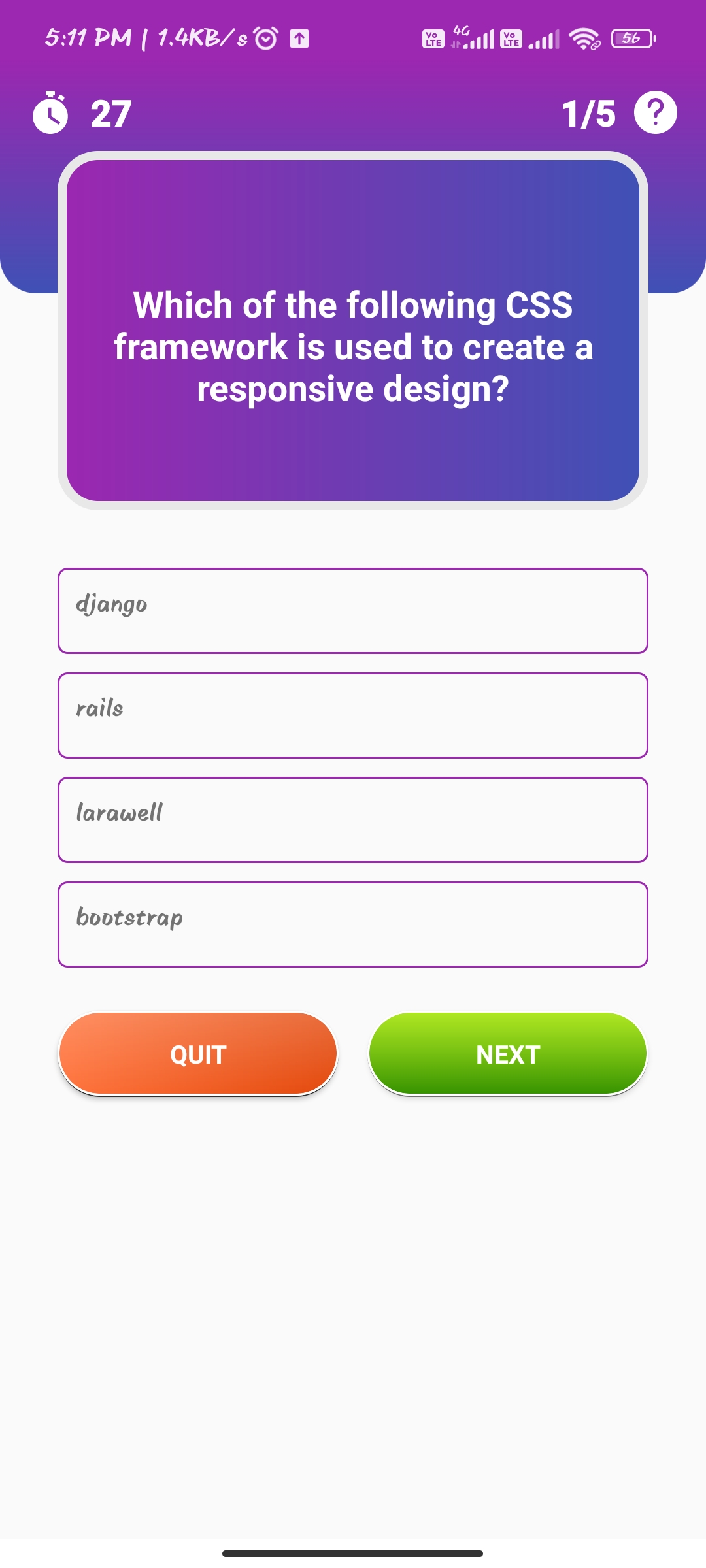Click the question progress indicator 1/5
Viewport: 706px width, 1568px height.
tap(588, 112)
